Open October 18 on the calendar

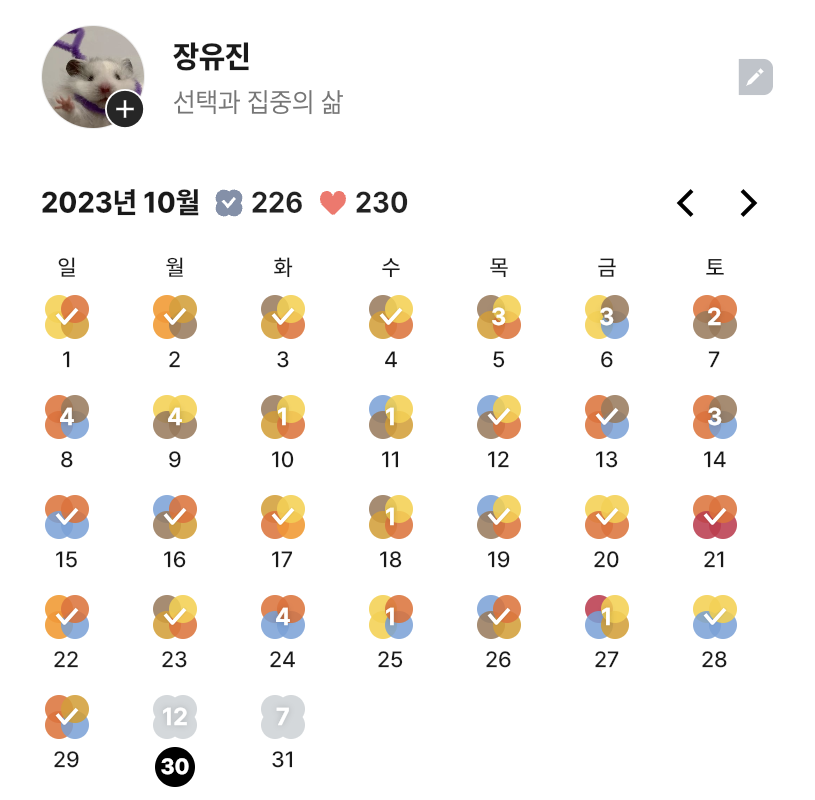tap(391, 517)
